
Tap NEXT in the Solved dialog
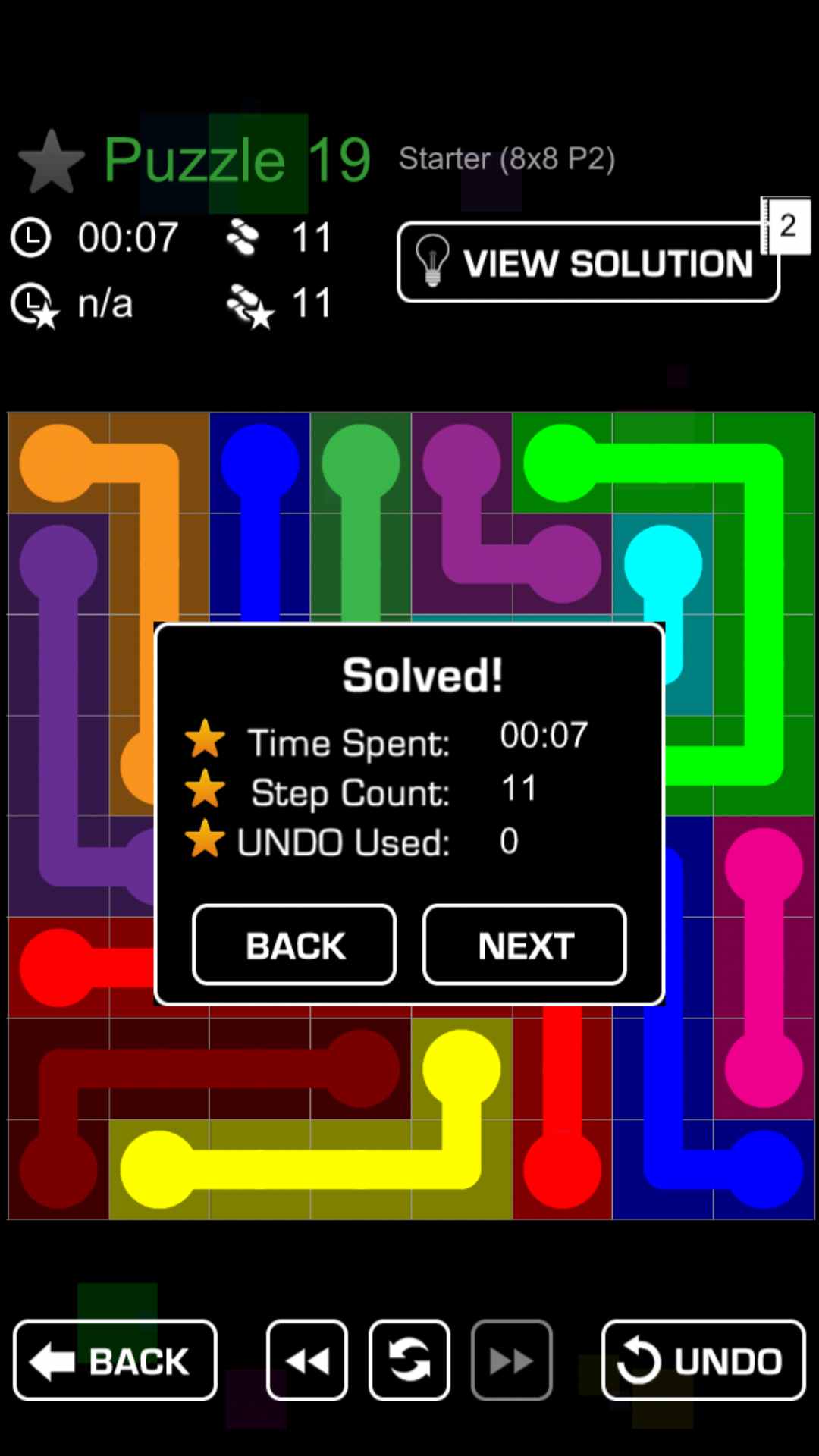point(524,945)
